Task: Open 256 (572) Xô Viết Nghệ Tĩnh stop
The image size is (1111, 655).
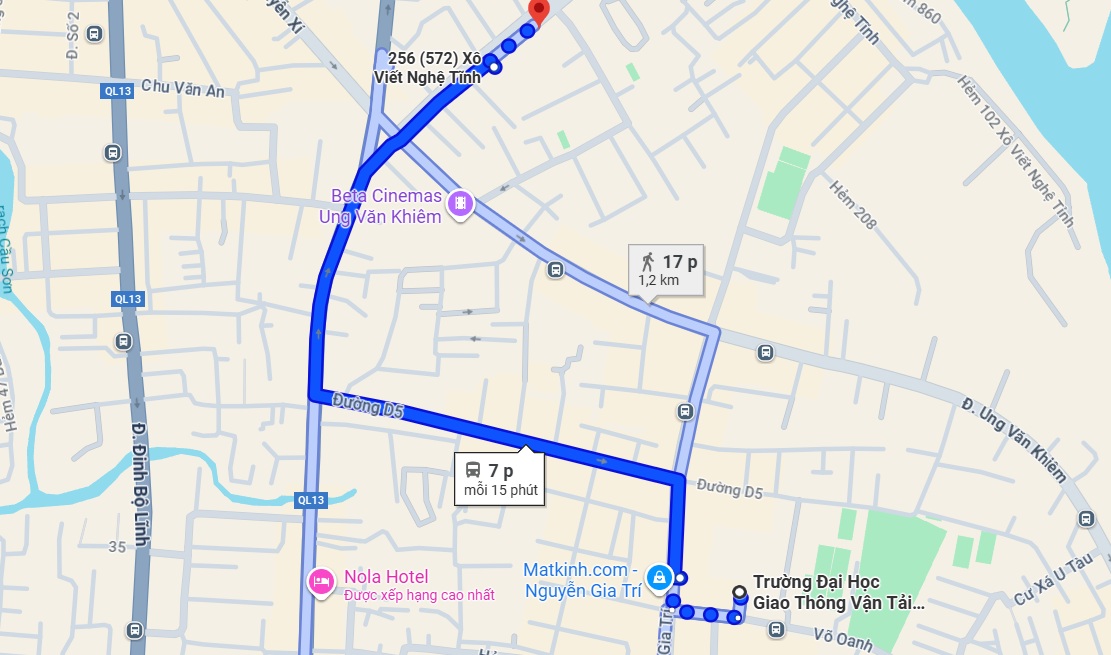Action: pos(494,69)
